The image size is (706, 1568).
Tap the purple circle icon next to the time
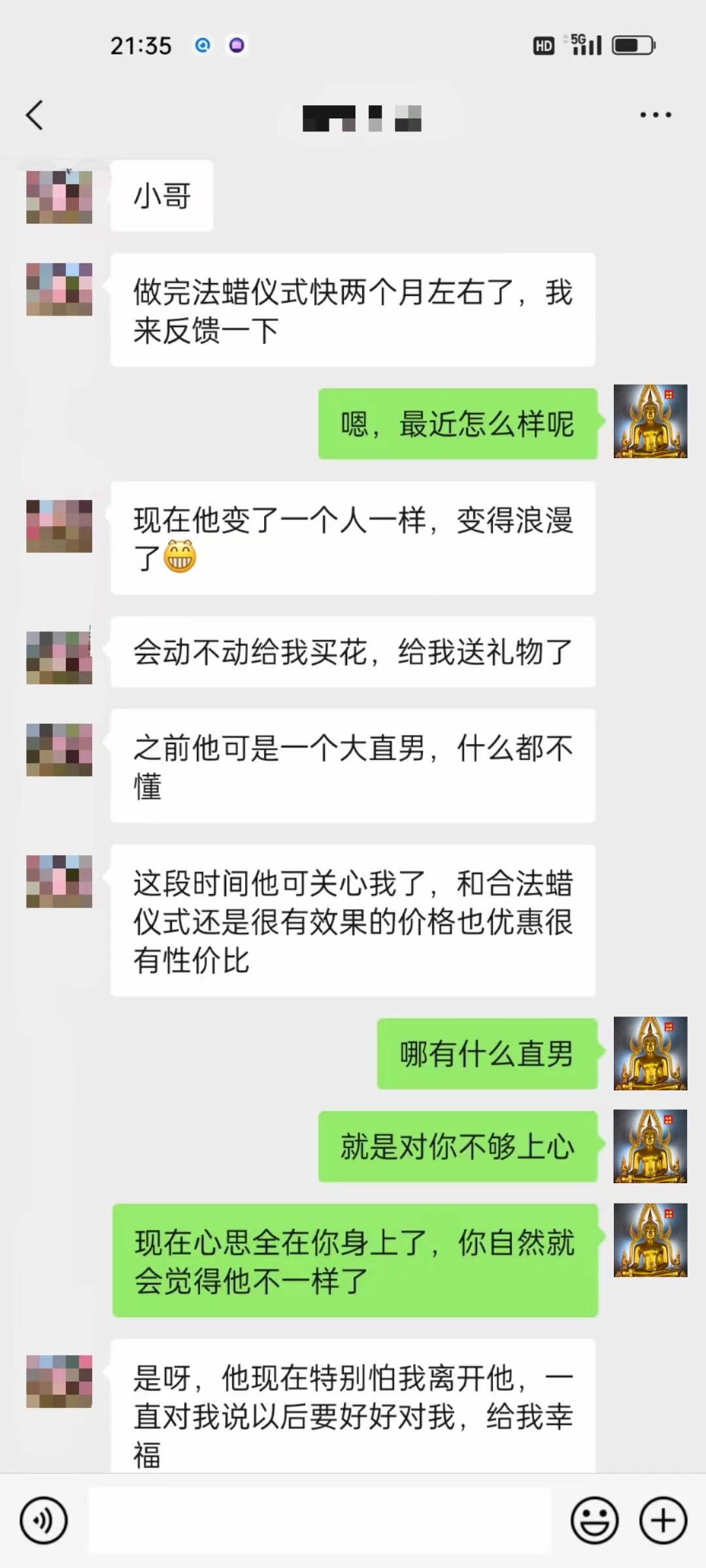point(236,45)
